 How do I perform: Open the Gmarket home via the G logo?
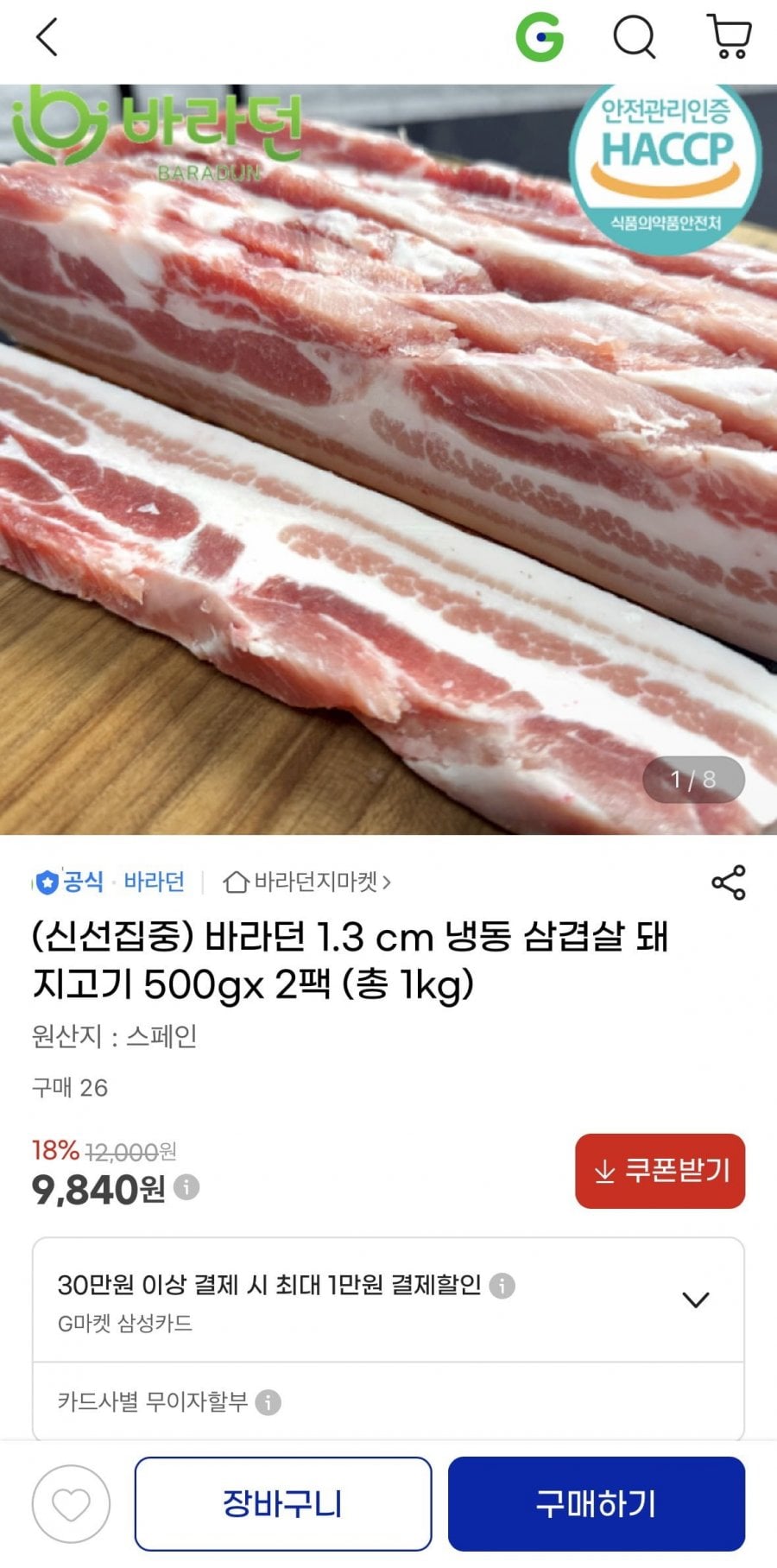click(540, 38)
